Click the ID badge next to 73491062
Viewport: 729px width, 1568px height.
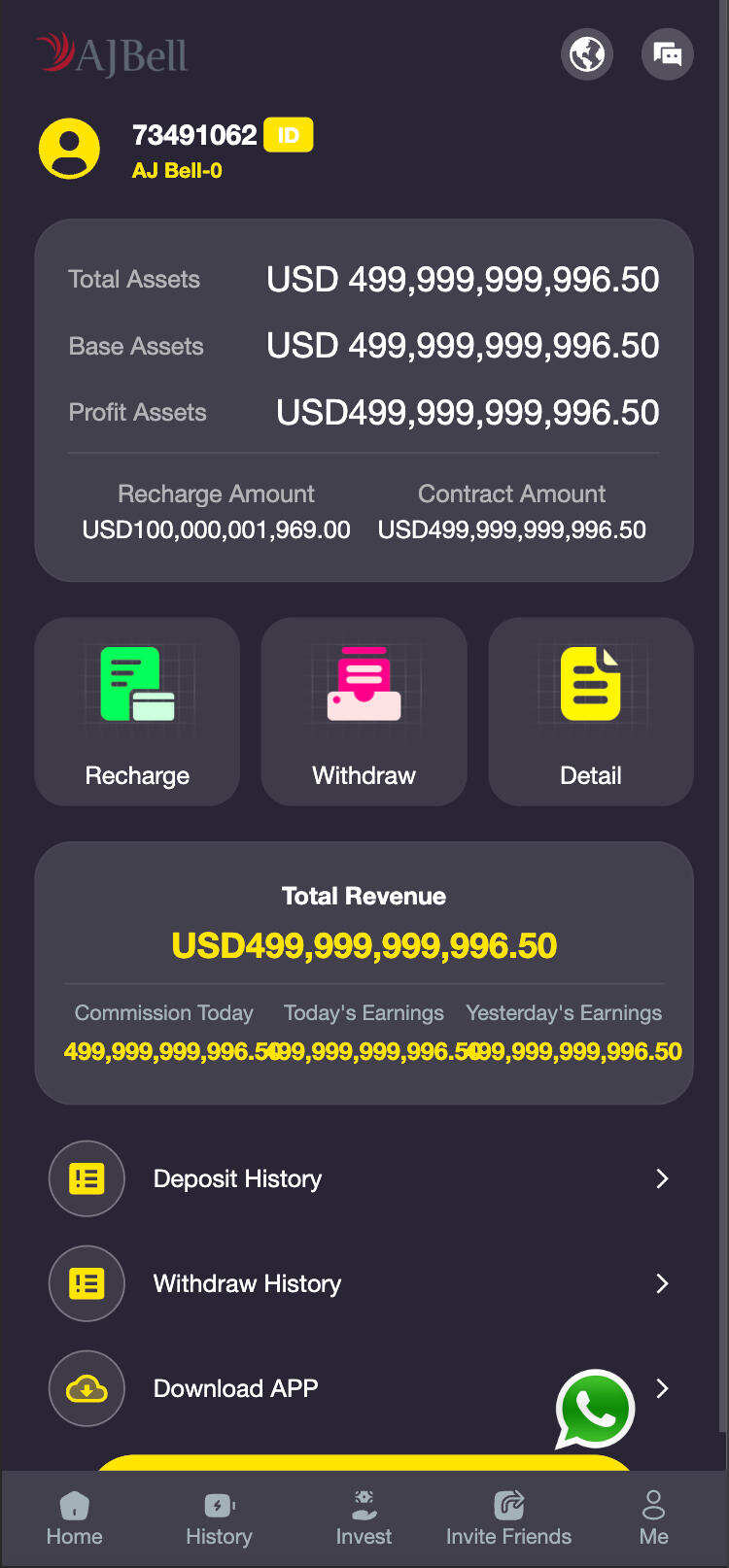[x=289, y=135]
